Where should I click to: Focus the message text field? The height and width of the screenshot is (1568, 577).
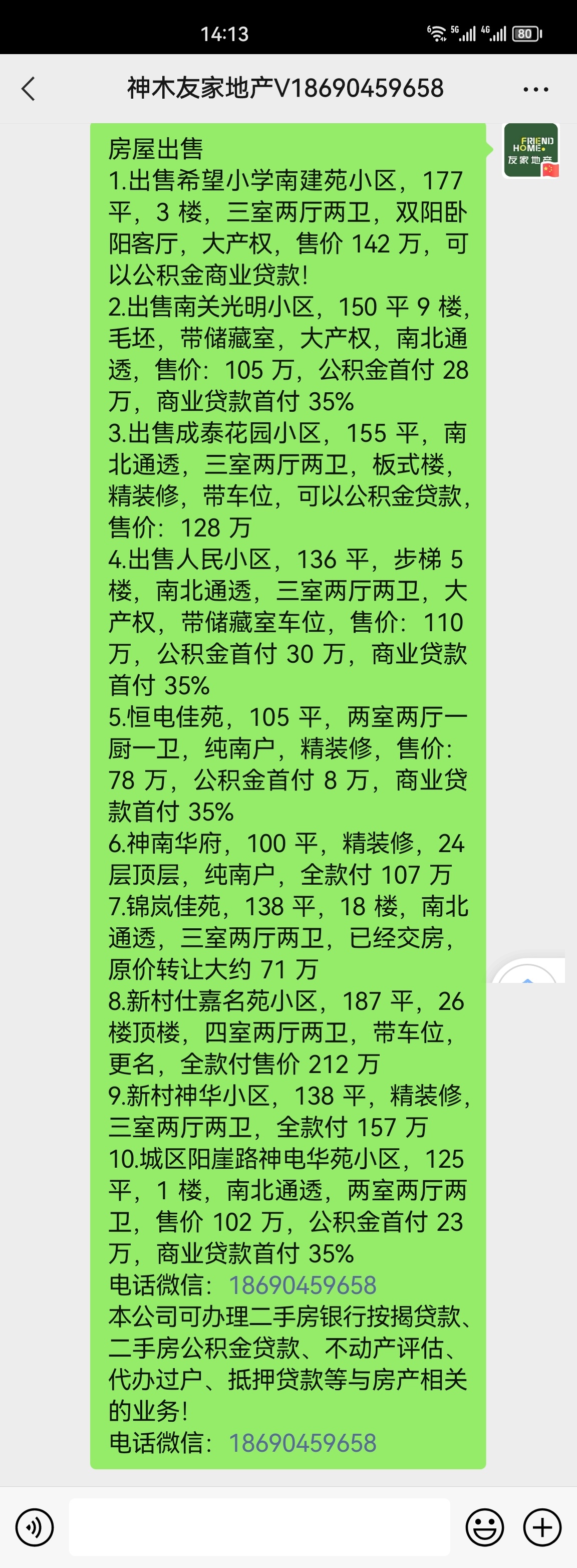(259, 1527)
